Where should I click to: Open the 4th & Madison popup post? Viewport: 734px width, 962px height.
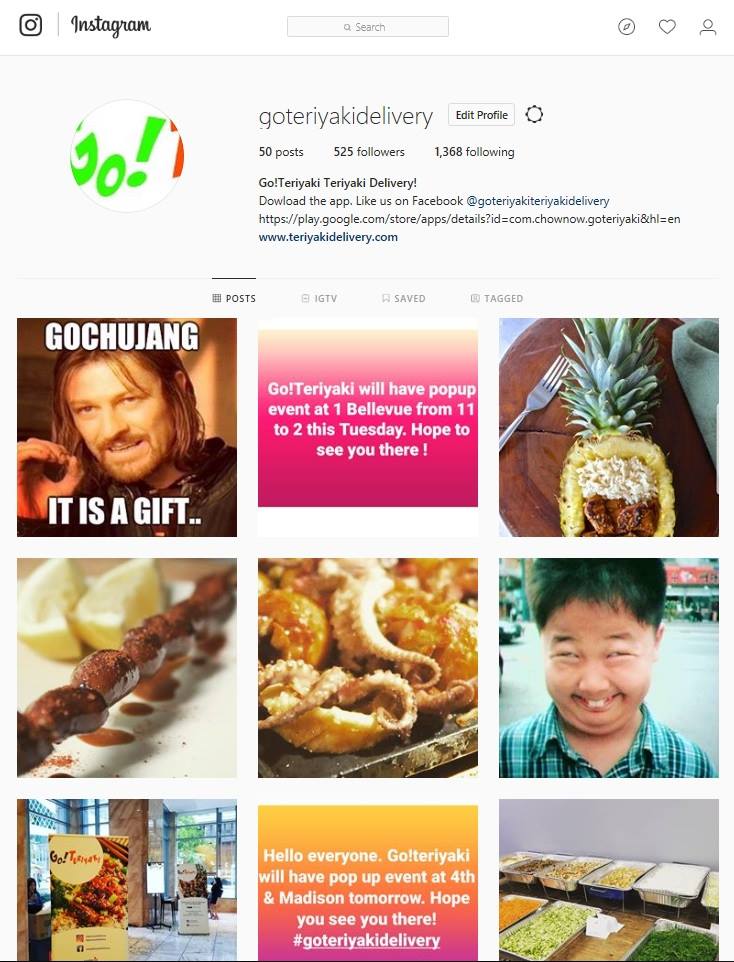click(x=368, y=882)
